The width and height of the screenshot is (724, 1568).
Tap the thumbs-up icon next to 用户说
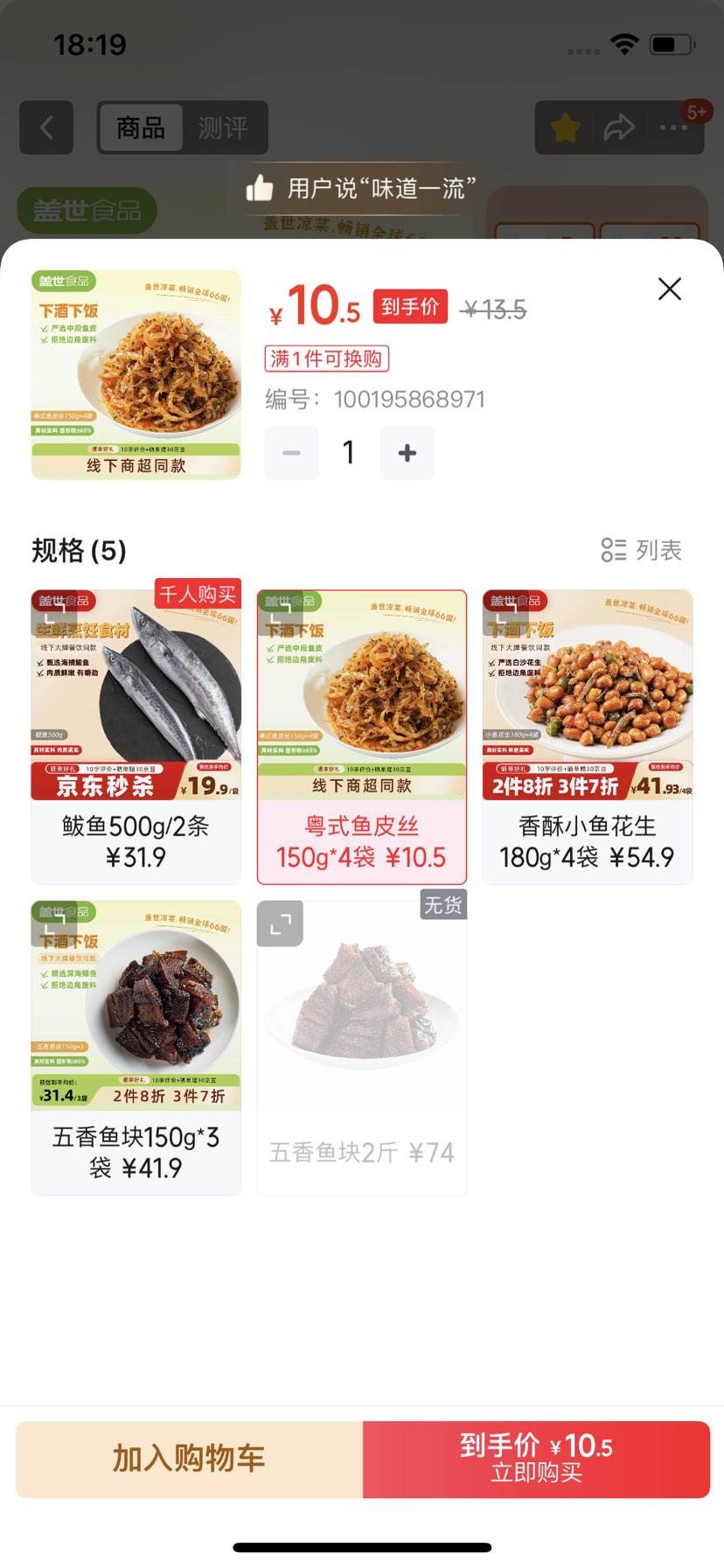tap(258, 186)
